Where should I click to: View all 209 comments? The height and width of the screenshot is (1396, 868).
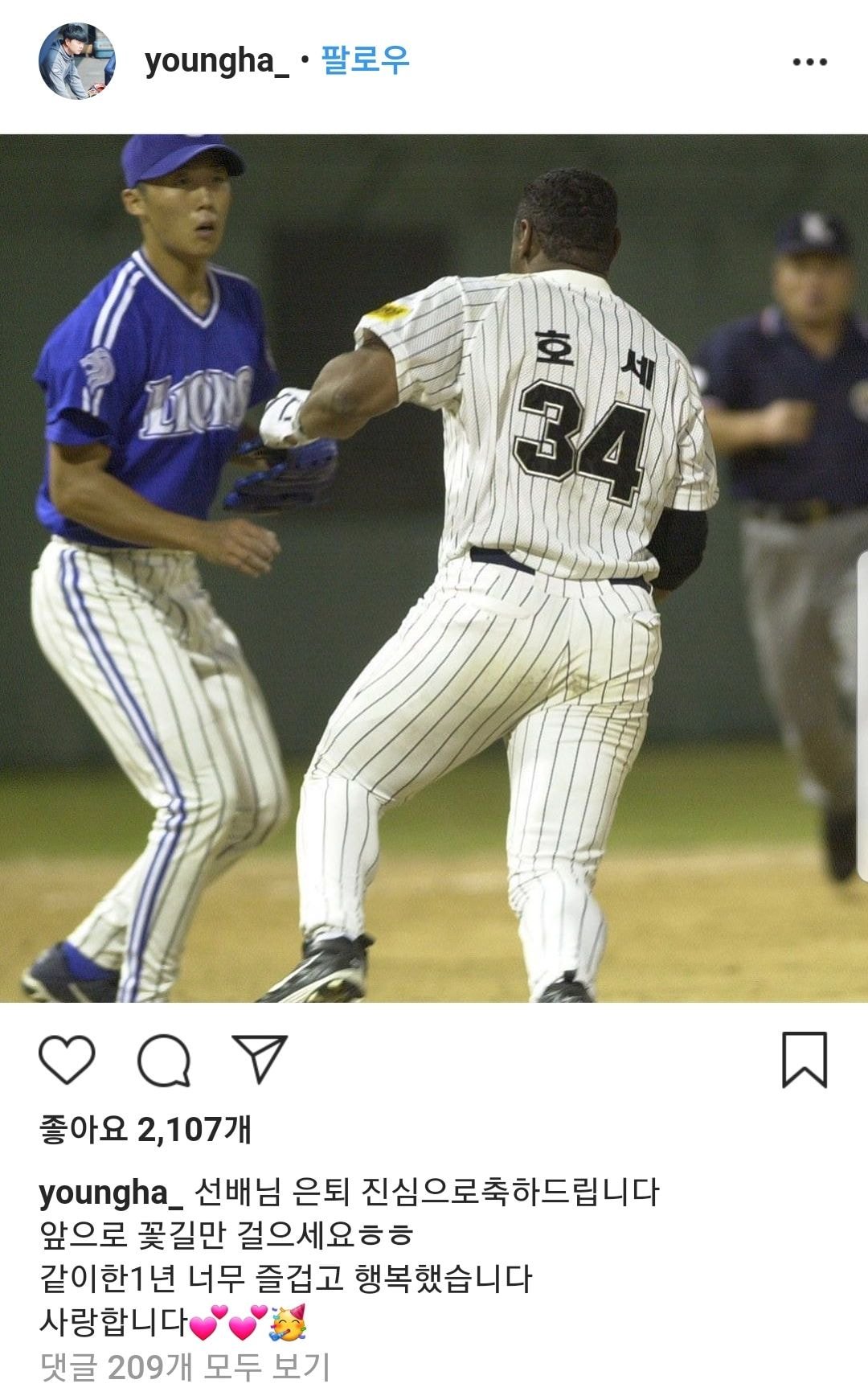(x=185, y=1367)
